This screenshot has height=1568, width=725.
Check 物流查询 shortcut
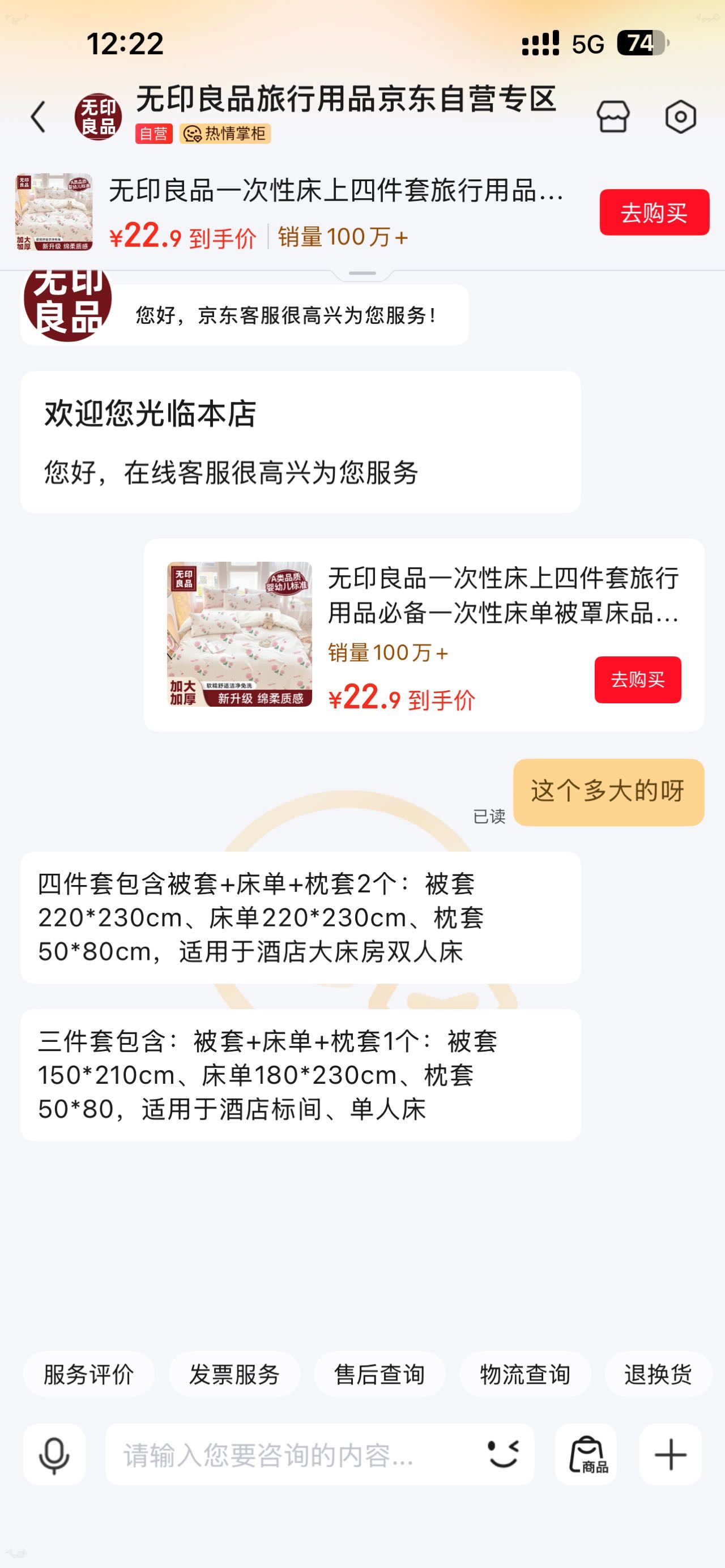pyautogui.click(x=524, y=1374)
